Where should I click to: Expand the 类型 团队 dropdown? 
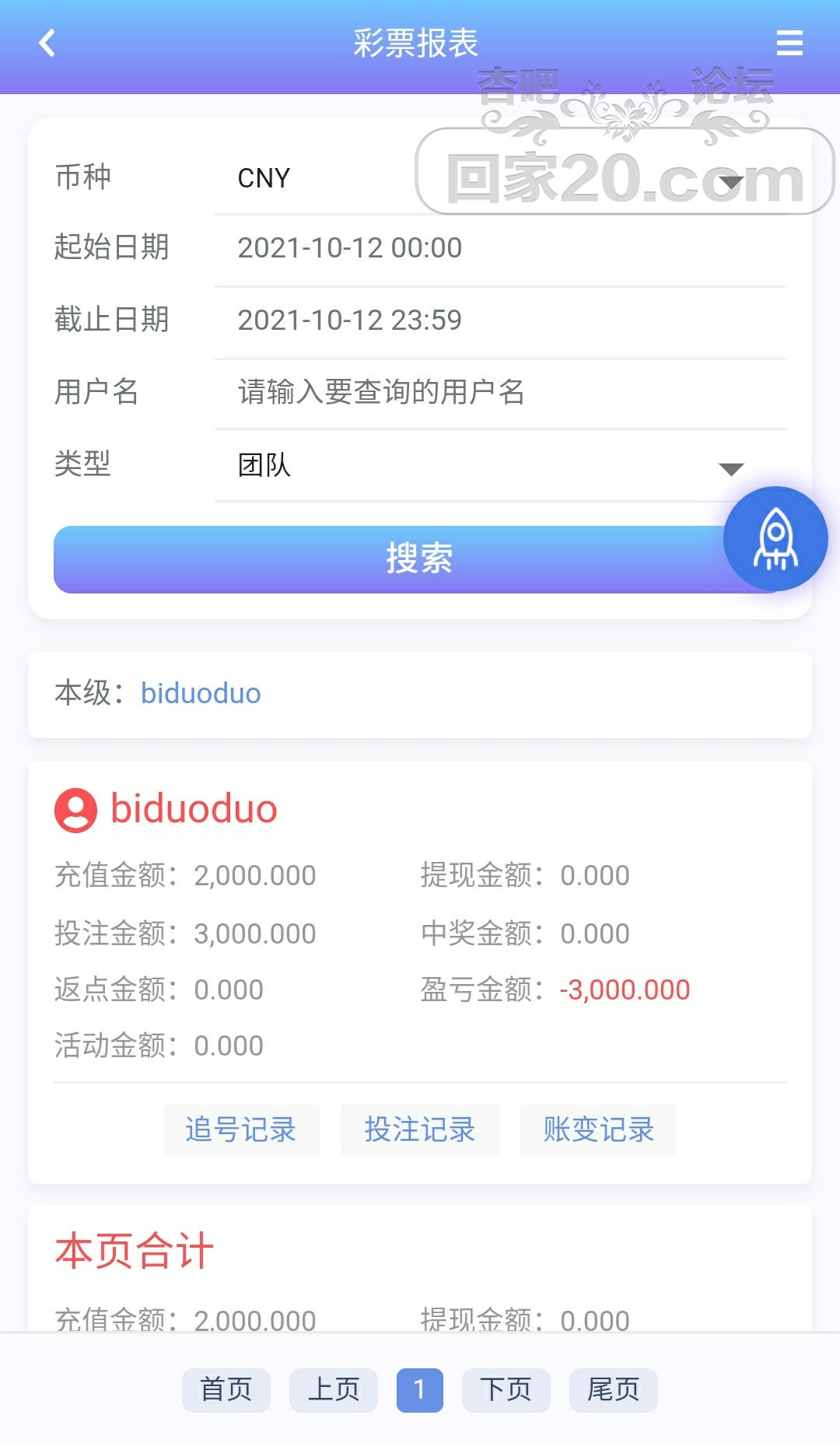[x=498, y=465]
